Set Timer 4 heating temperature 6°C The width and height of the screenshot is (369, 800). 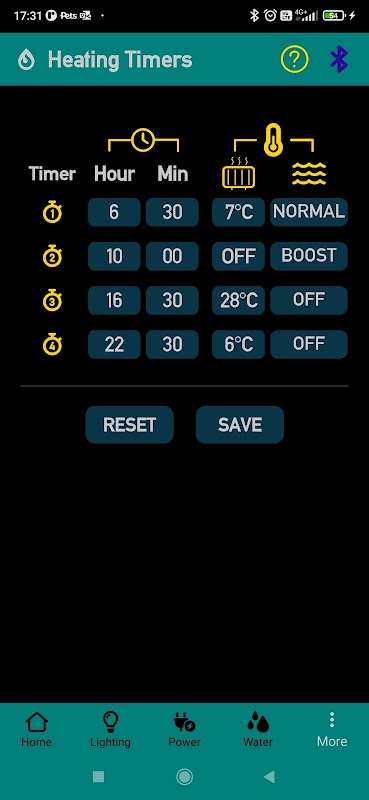click(238, 344)
